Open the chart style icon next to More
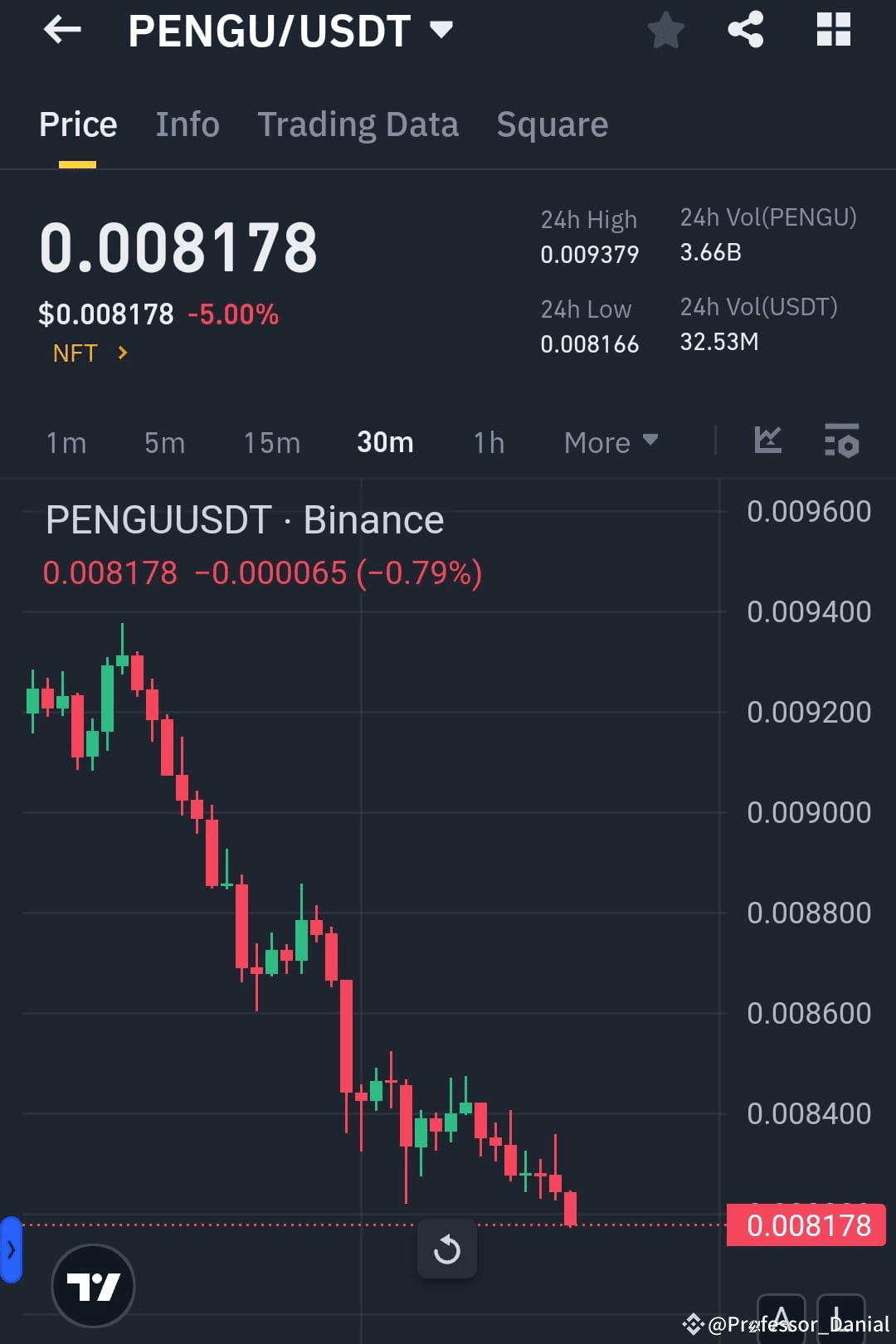Image resolution: width=896 pixels, height=1344 pixels. coord(767,442)
